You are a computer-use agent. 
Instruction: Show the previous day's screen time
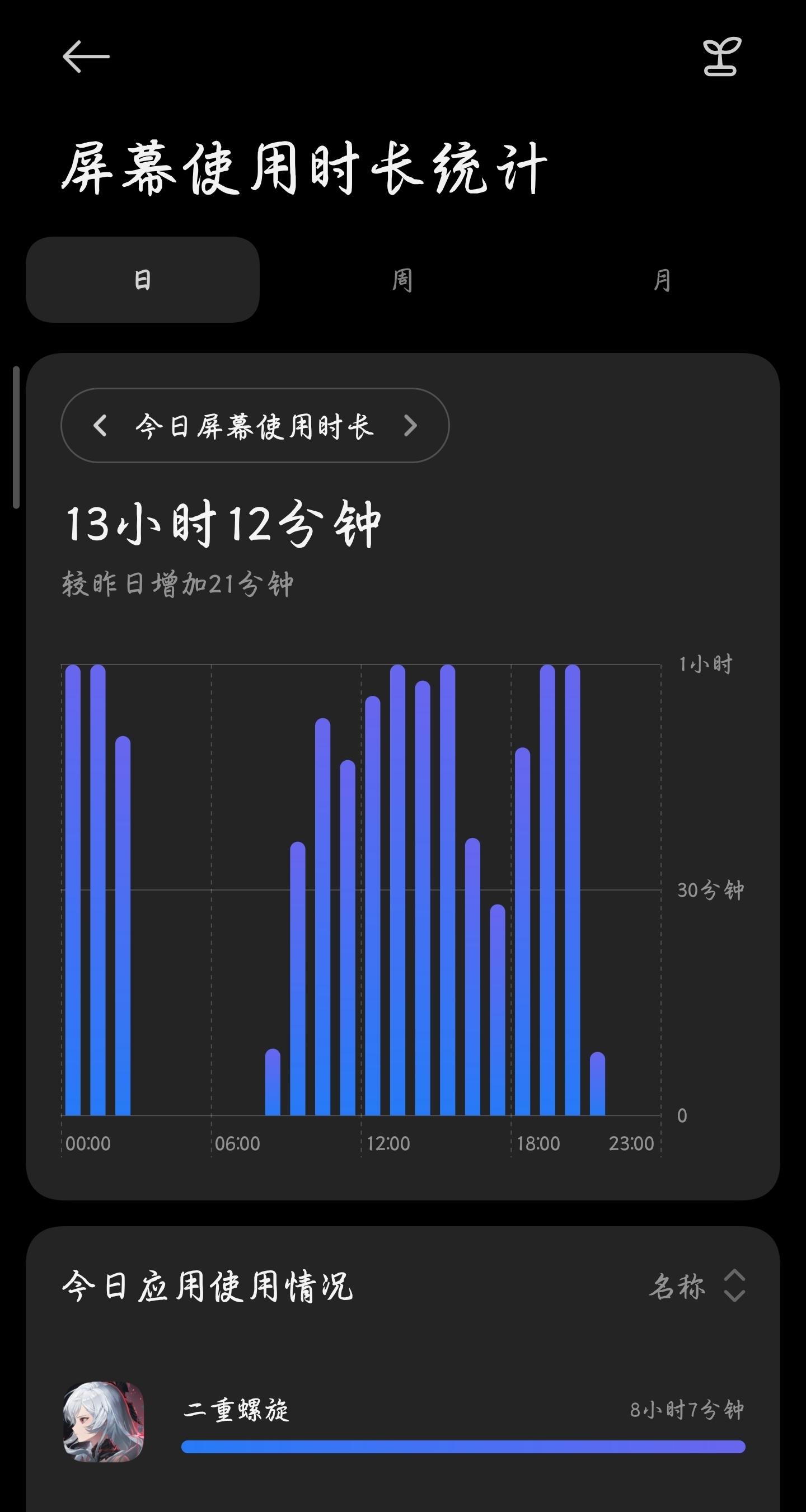pyautogui.click(x=100, y=426)
